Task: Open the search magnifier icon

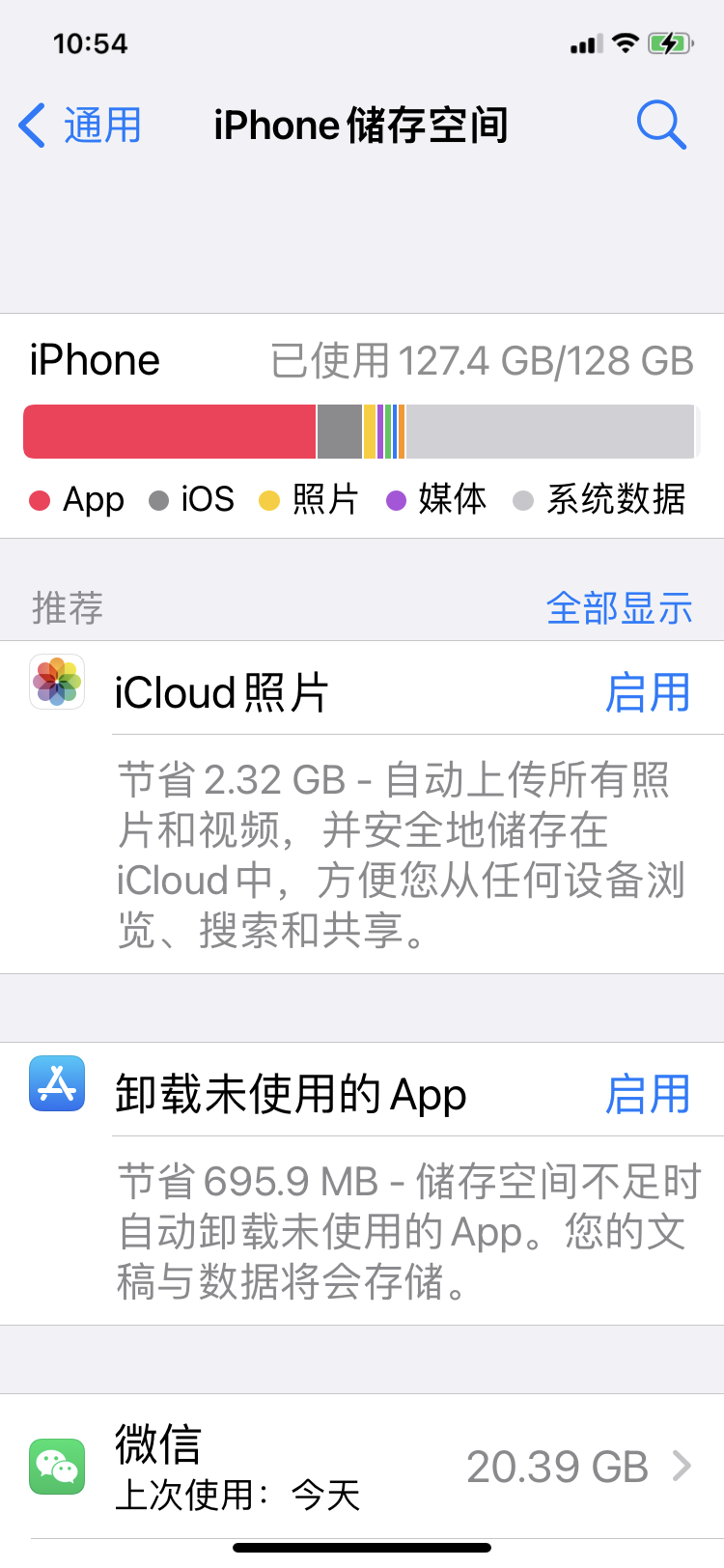Action: pyautogui.click(x=661, y=126)
